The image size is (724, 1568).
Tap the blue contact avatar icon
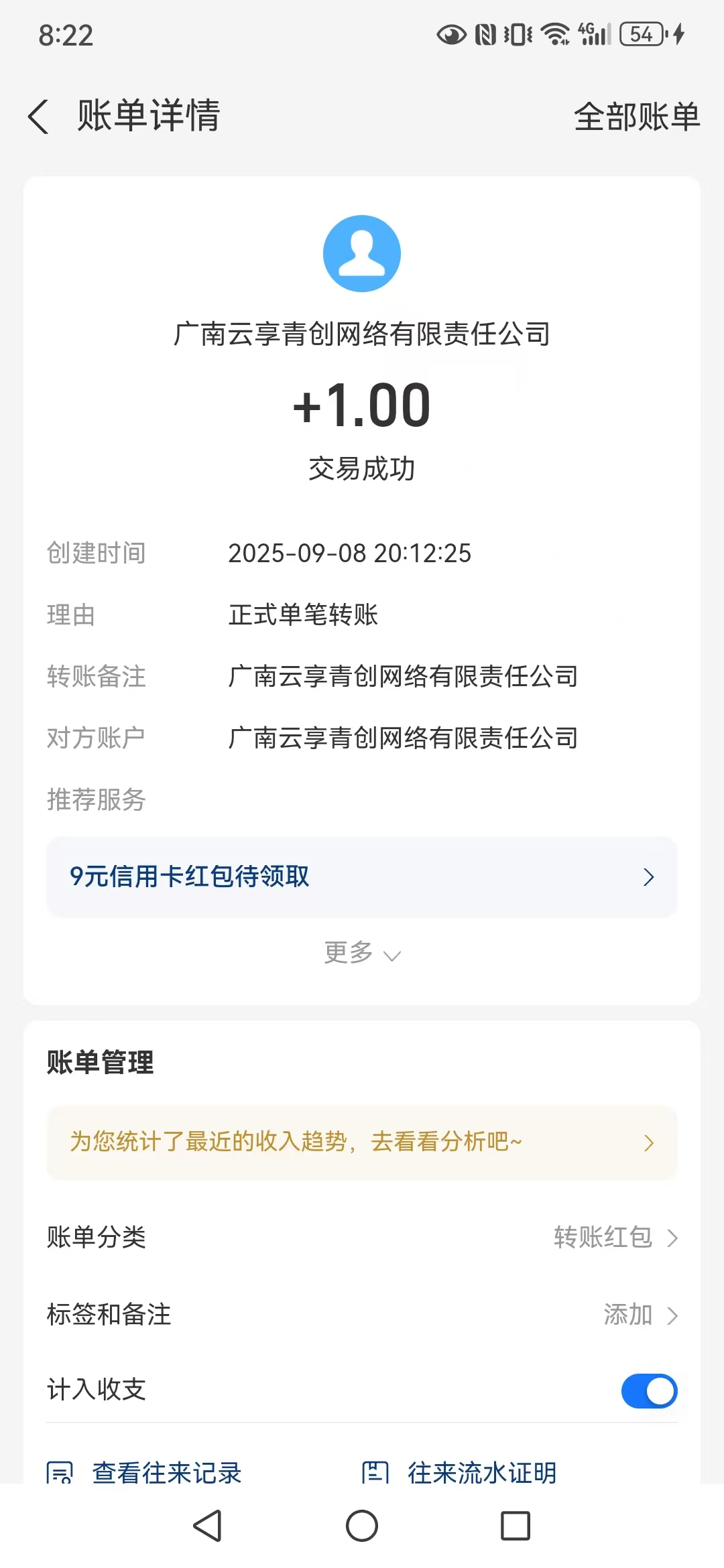(x=362, y=253)
